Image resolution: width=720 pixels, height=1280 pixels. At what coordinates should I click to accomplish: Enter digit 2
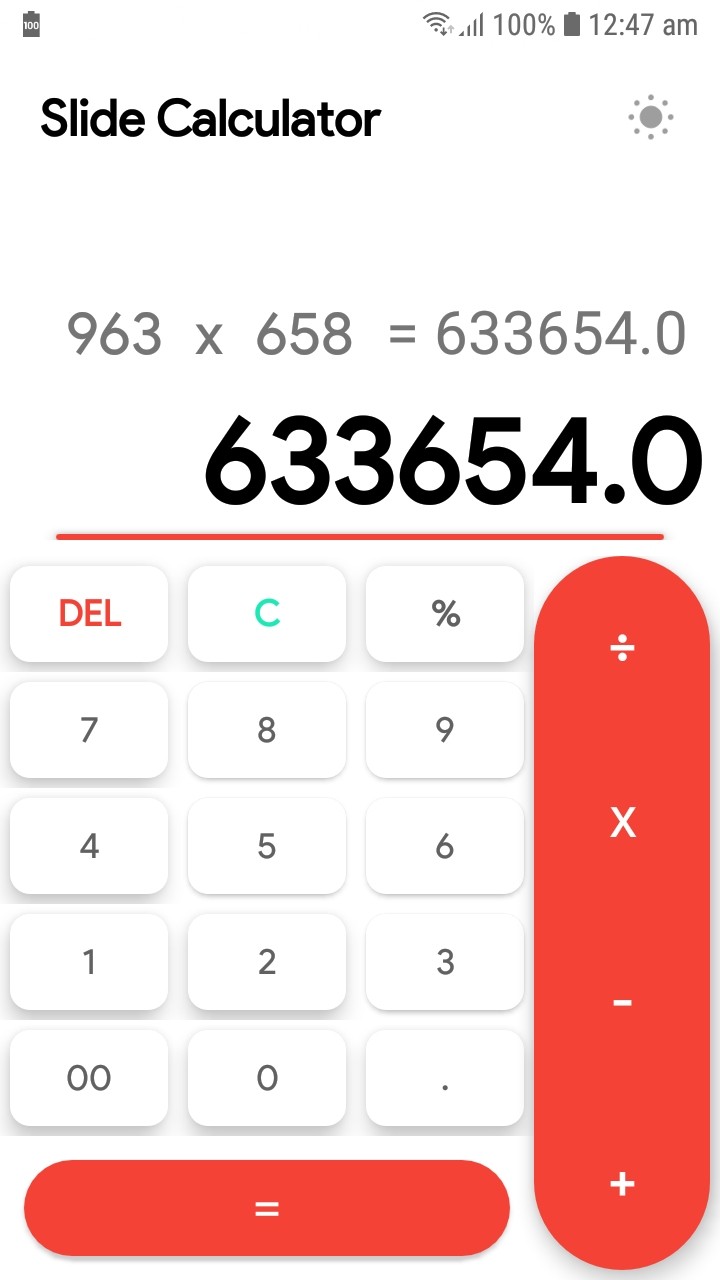[267, 962]
